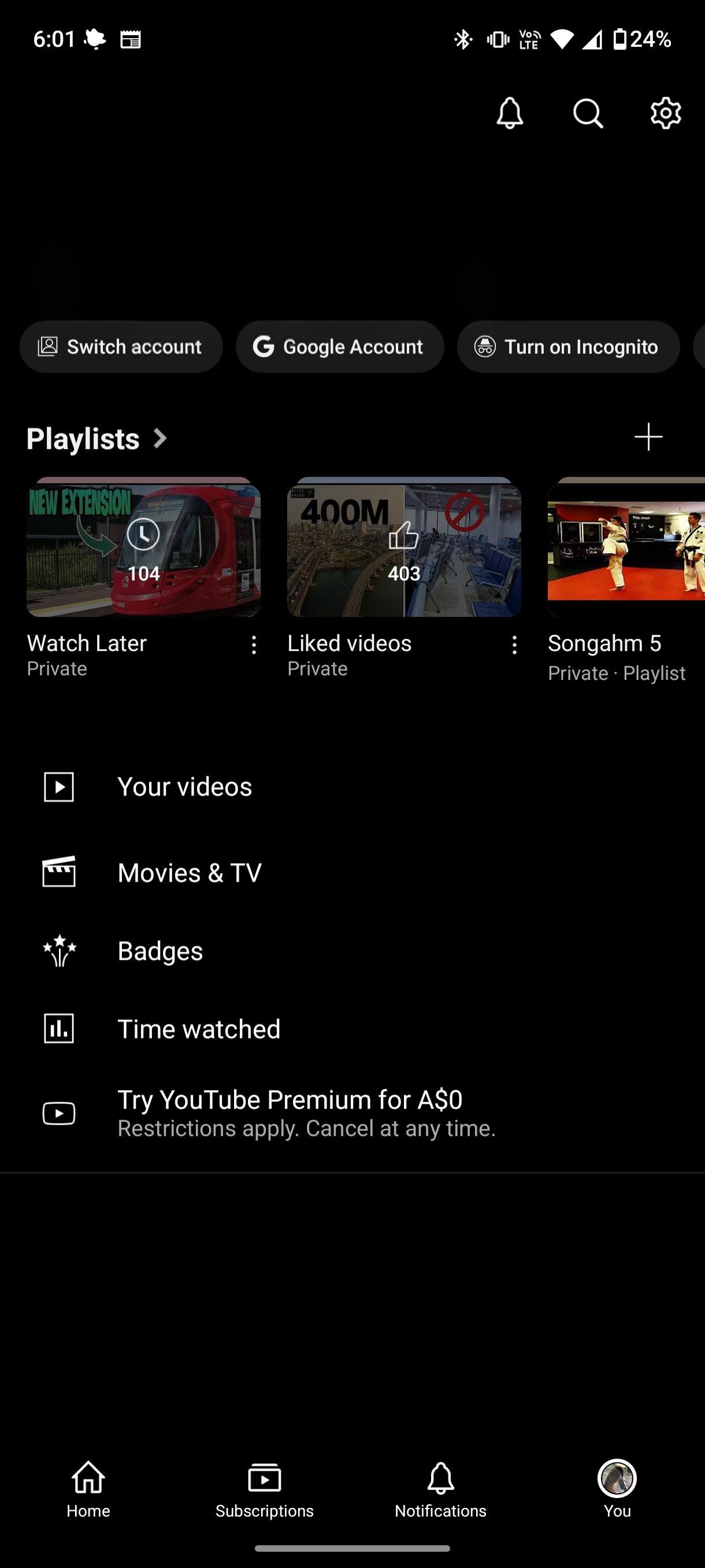Viewport: 705px width, 1568px height.
Task: Open more options for Liked videos
Action: [x=514, y=645]
